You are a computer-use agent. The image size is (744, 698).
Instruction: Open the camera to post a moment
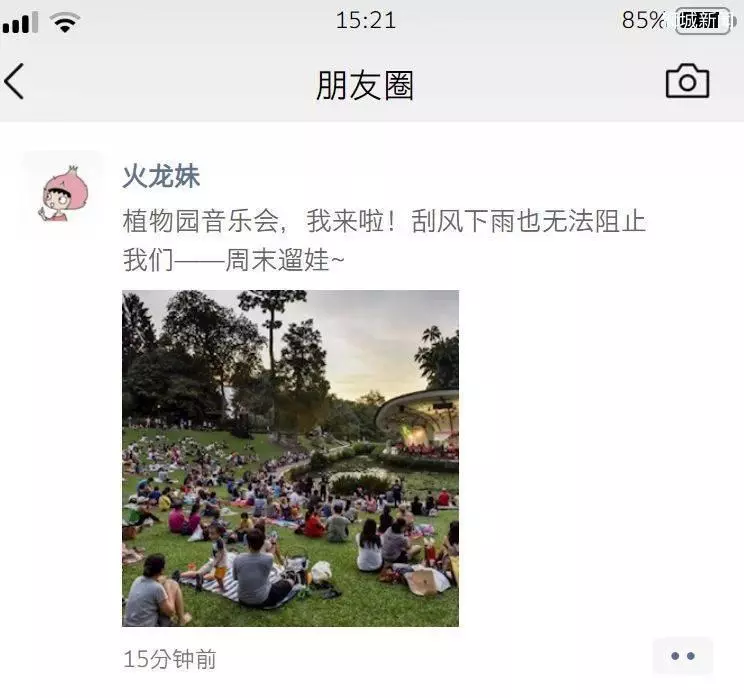click(x=687, y=82)
